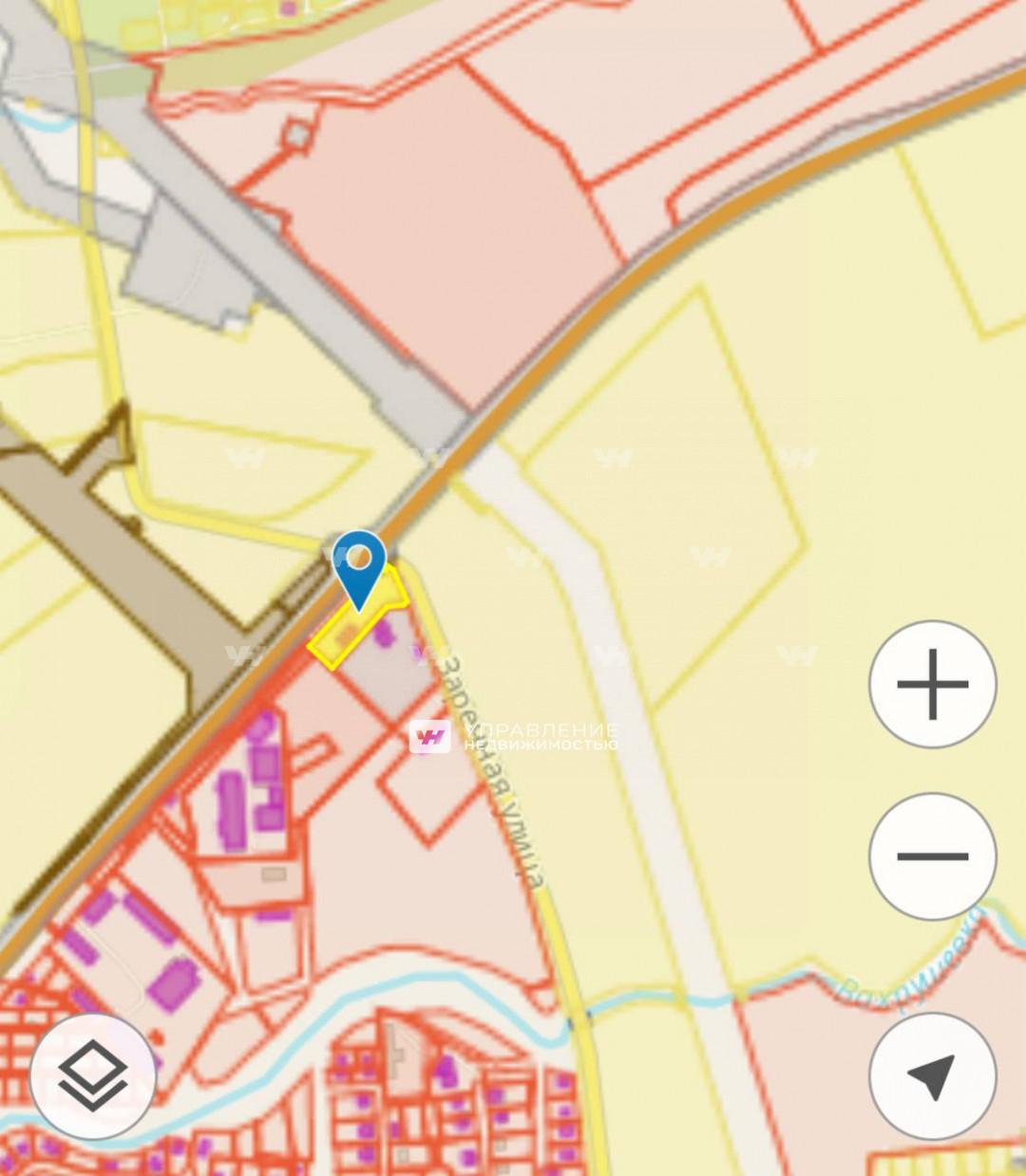Zoom out of the map
The height and width of the screenshot is (1176, 1026).
(932, 856)
